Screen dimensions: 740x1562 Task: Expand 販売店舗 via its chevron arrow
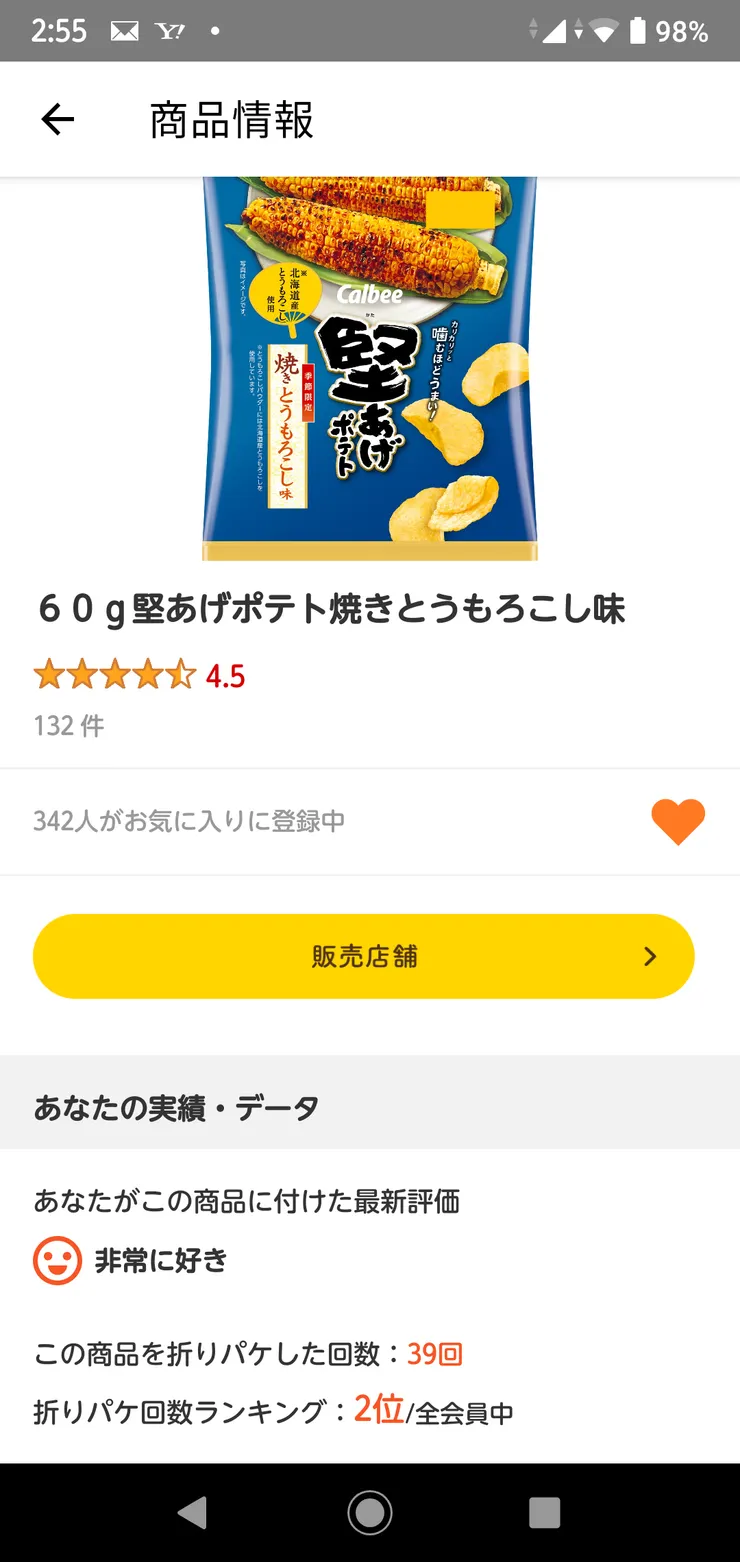(x=650, y=956)
